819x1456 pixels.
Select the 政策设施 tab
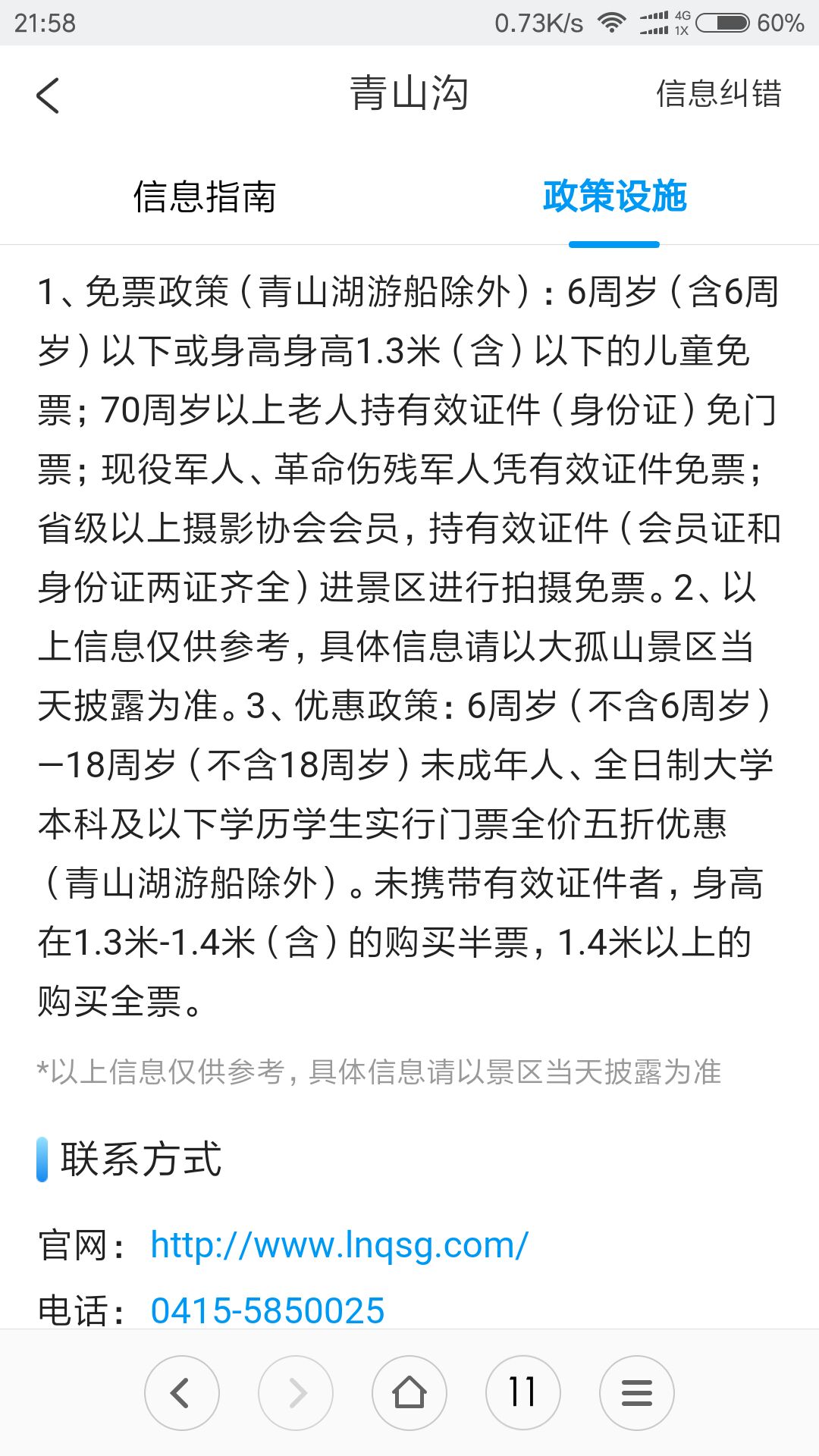tap(614, 196)
